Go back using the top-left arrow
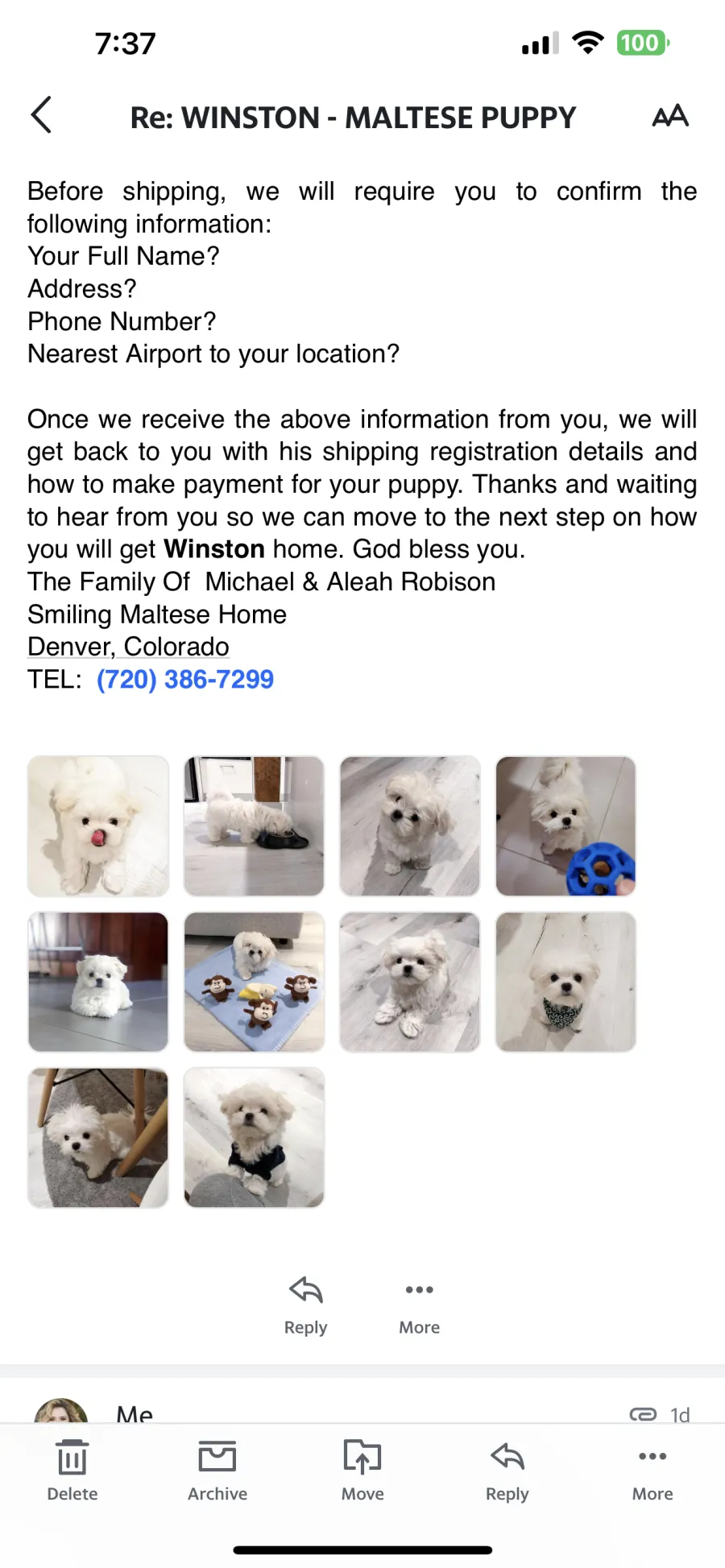Image resolution: width=725 pixels, height=1568 pixels. pos(42,115)
